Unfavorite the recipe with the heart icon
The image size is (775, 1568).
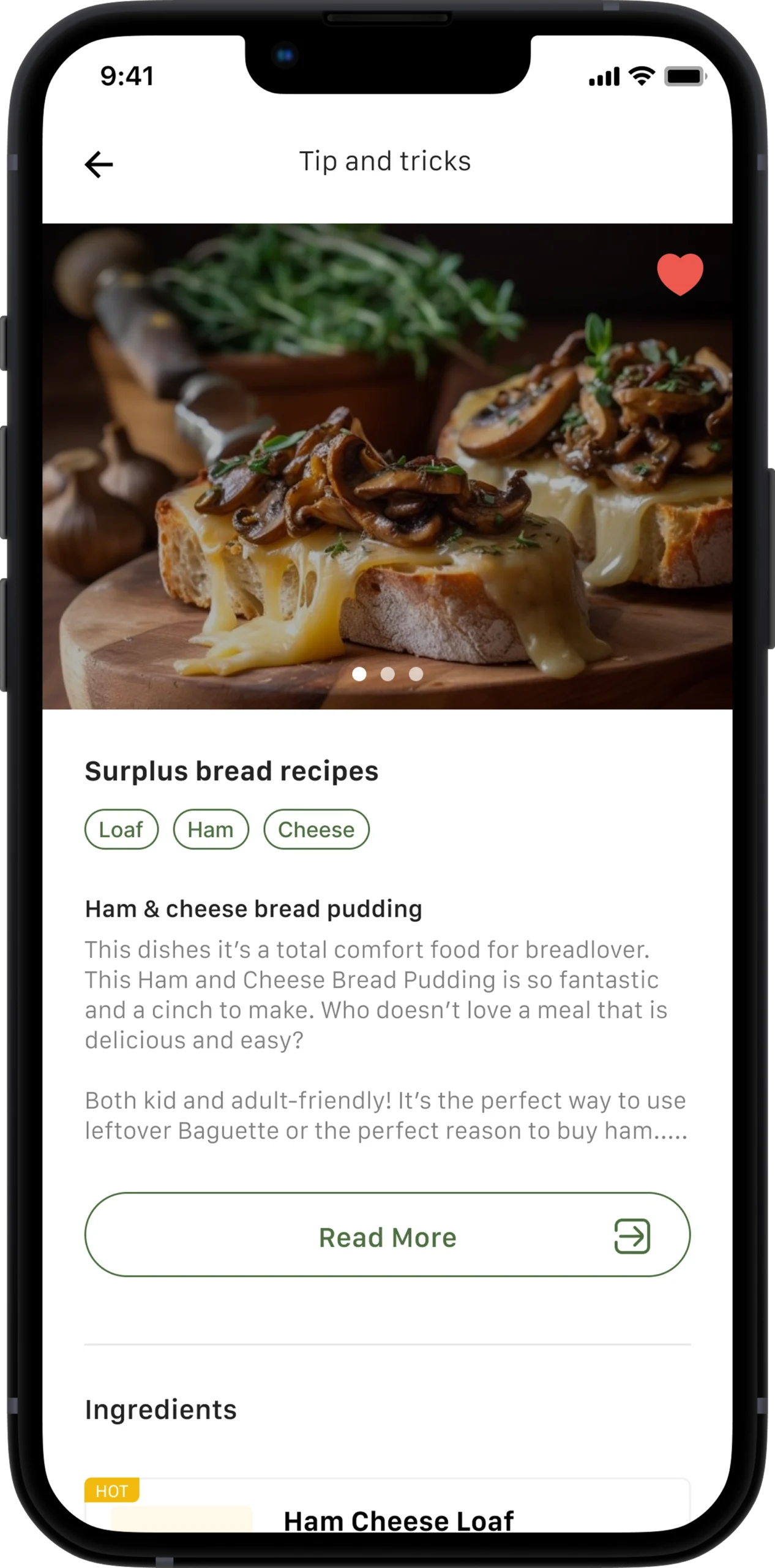tap(680, 274)
